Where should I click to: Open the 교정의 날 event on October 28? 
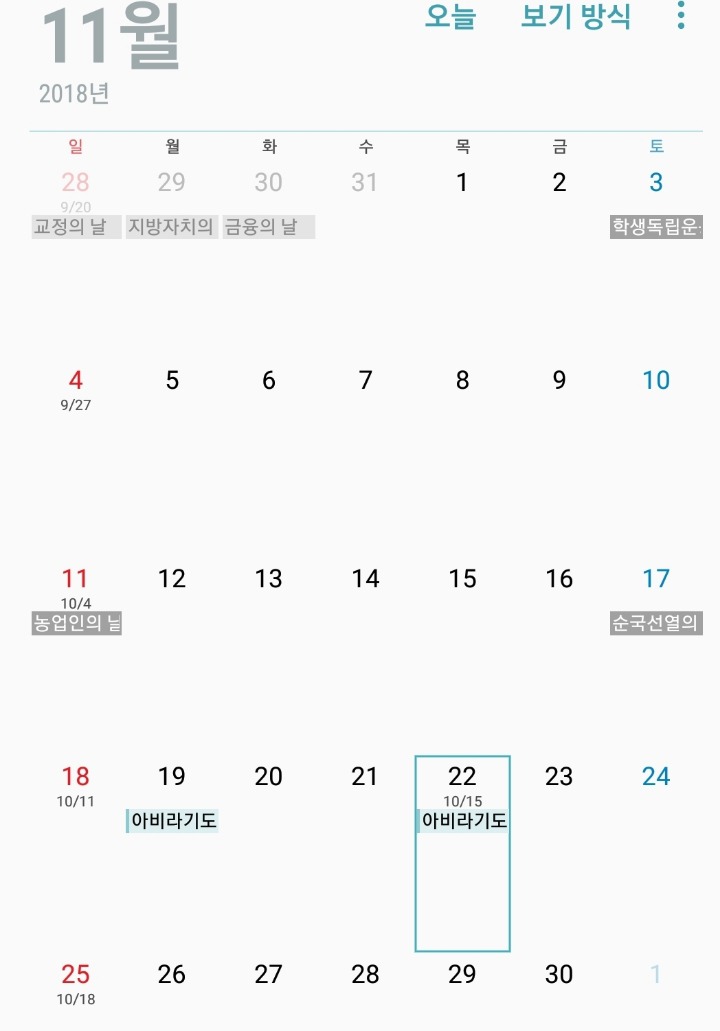(x=76, y=228)
